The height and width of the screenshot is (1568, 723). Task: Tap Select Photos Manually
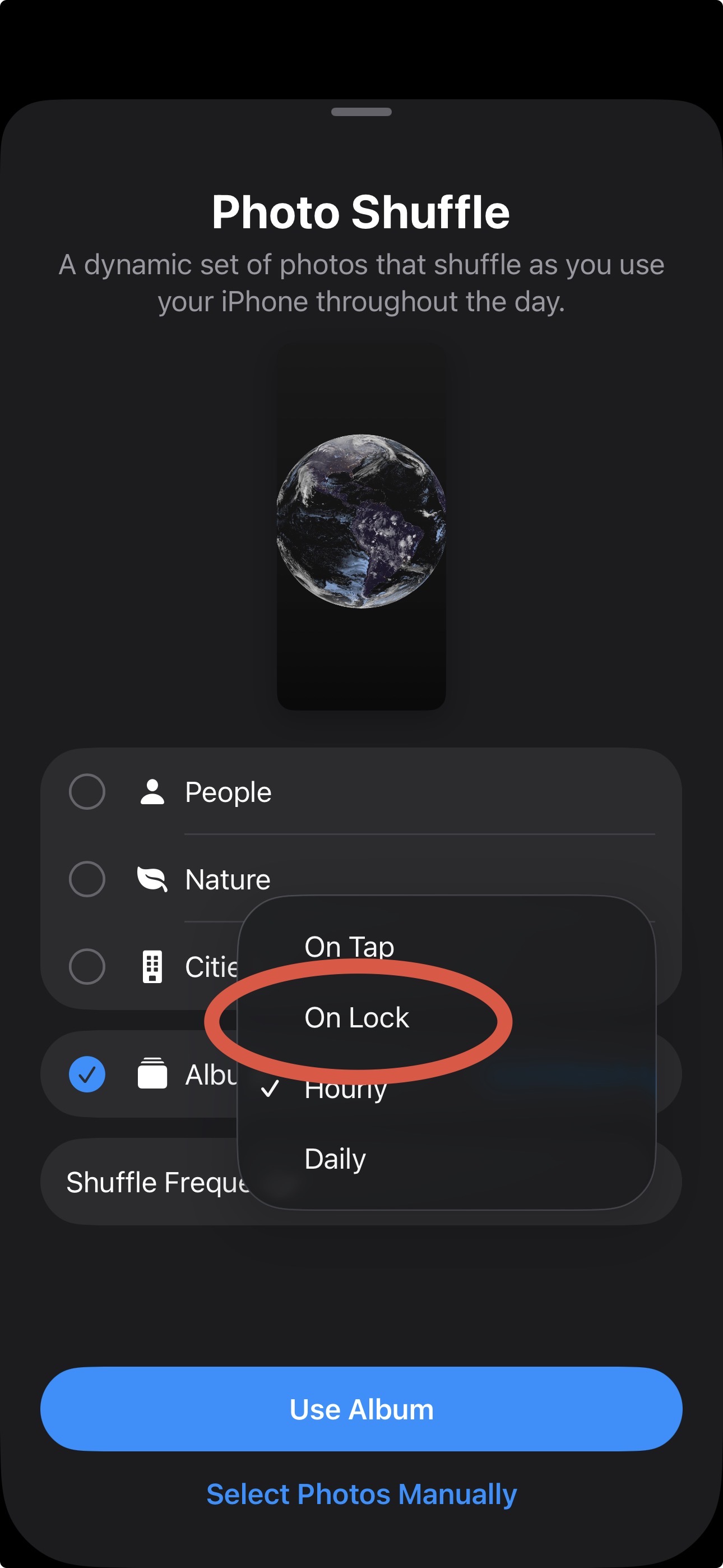(361, 1495)
